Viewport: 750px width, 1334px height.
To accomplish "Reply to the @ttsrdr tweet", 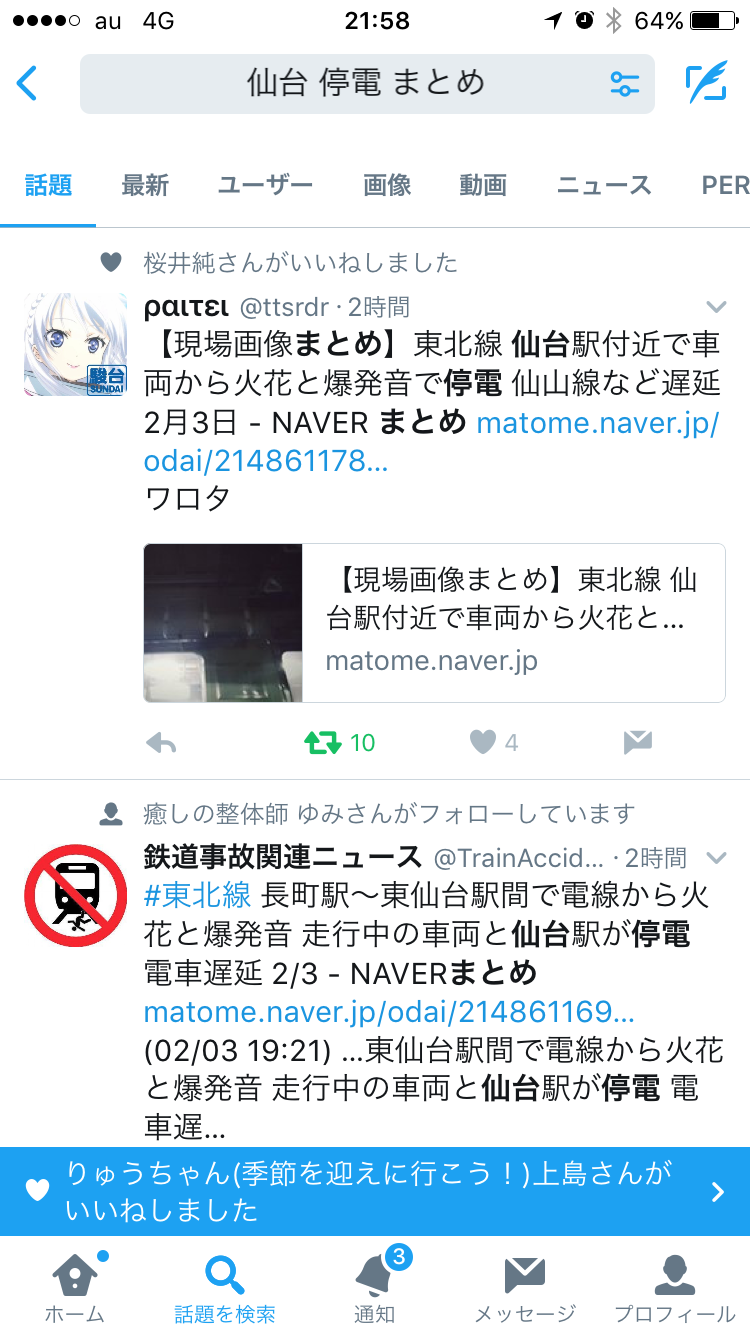I will tap(161, 742).
